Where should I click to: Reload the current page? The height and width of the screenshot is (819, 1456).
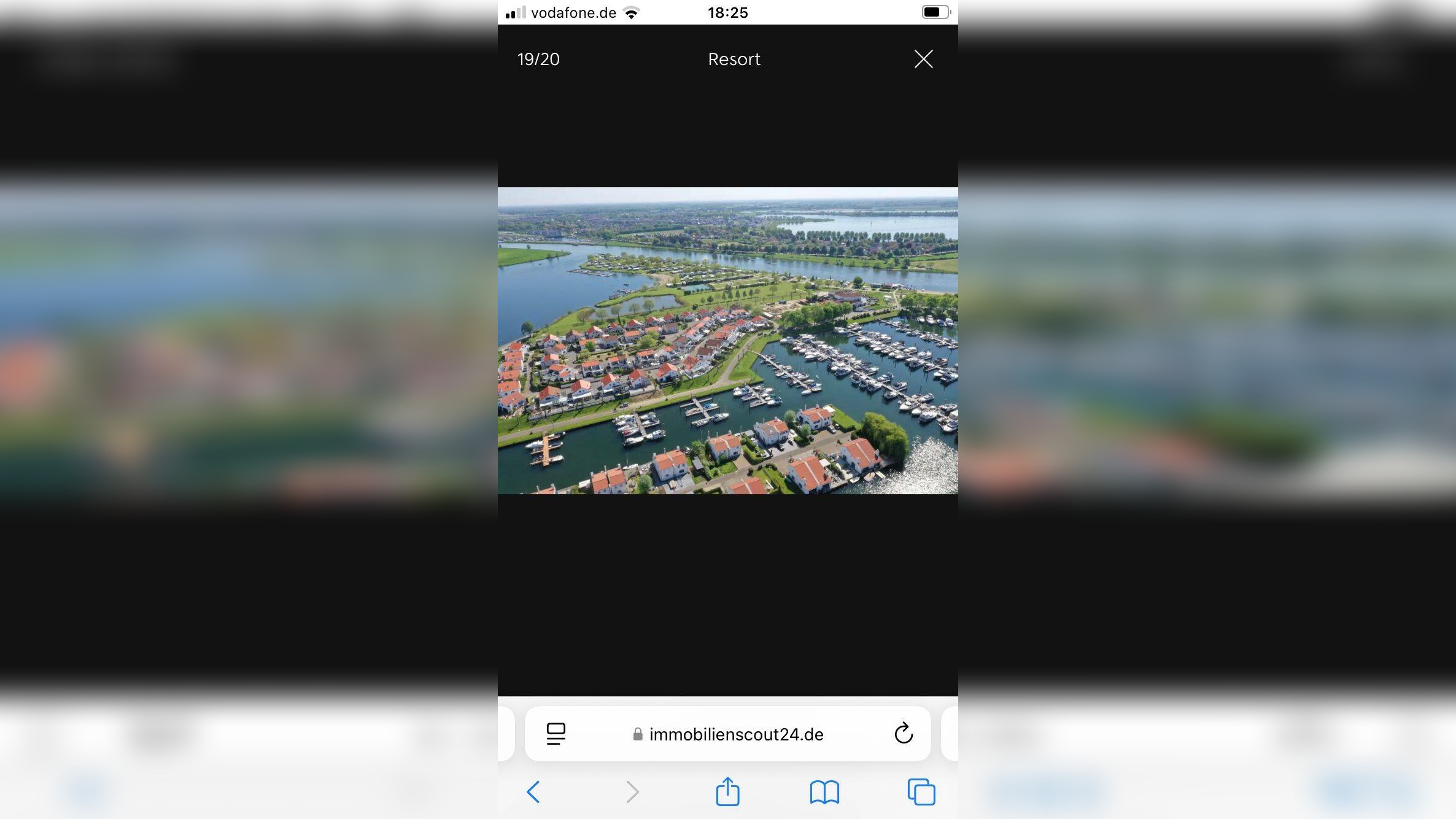click(904, 733)
